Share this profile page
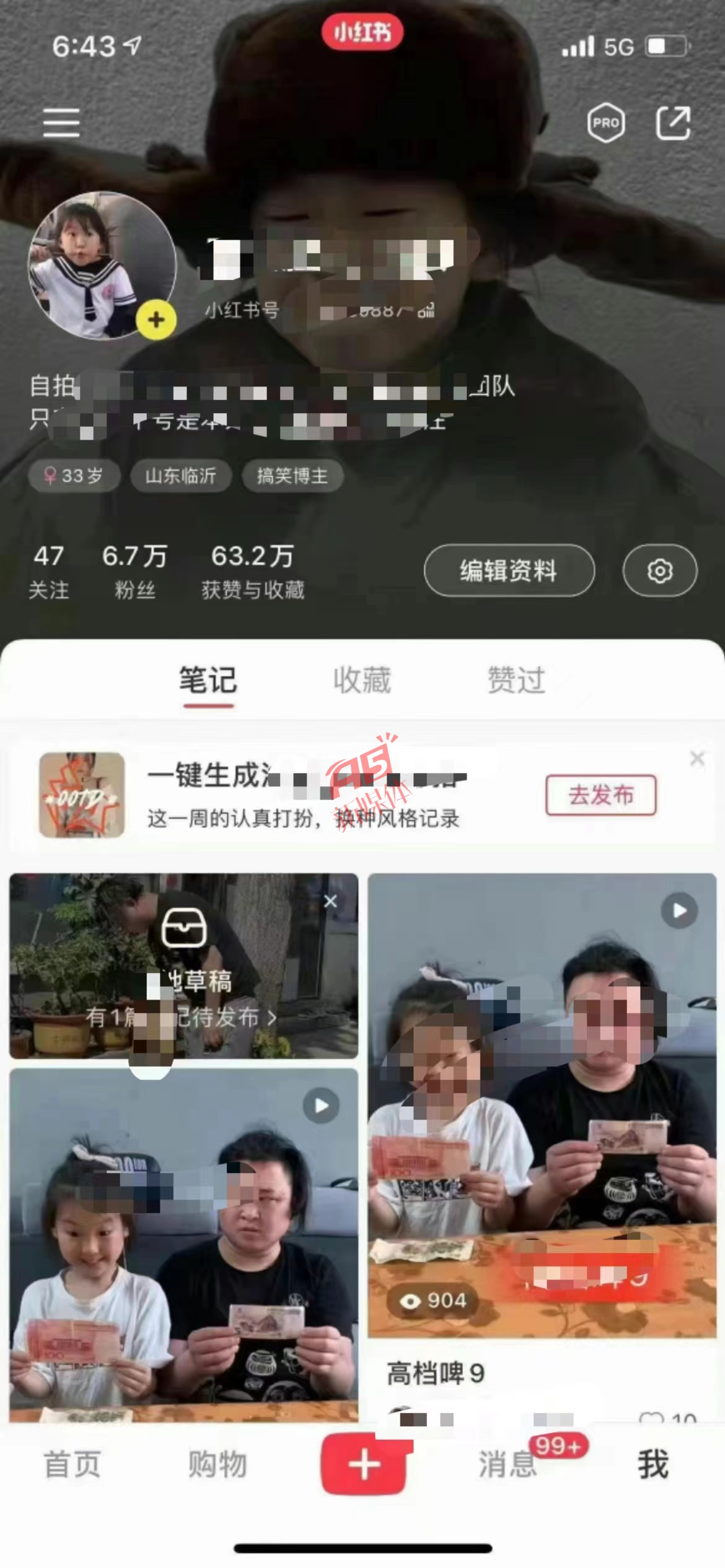Image resolution: width=725 pixels, height=1568 pixels. (x=673, y=123)
